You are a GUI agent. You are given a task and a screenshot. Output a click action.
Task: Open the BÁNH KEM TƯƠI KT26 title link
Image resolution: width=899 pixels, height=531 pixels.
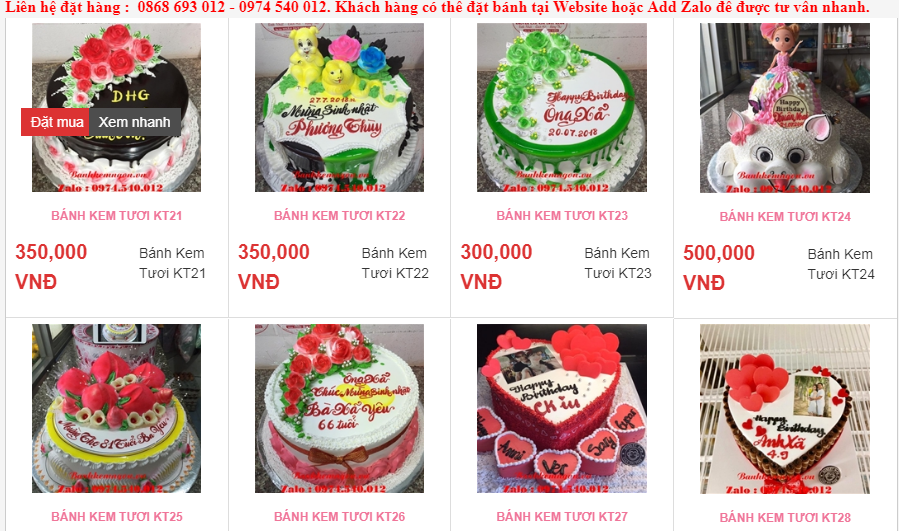339,517
